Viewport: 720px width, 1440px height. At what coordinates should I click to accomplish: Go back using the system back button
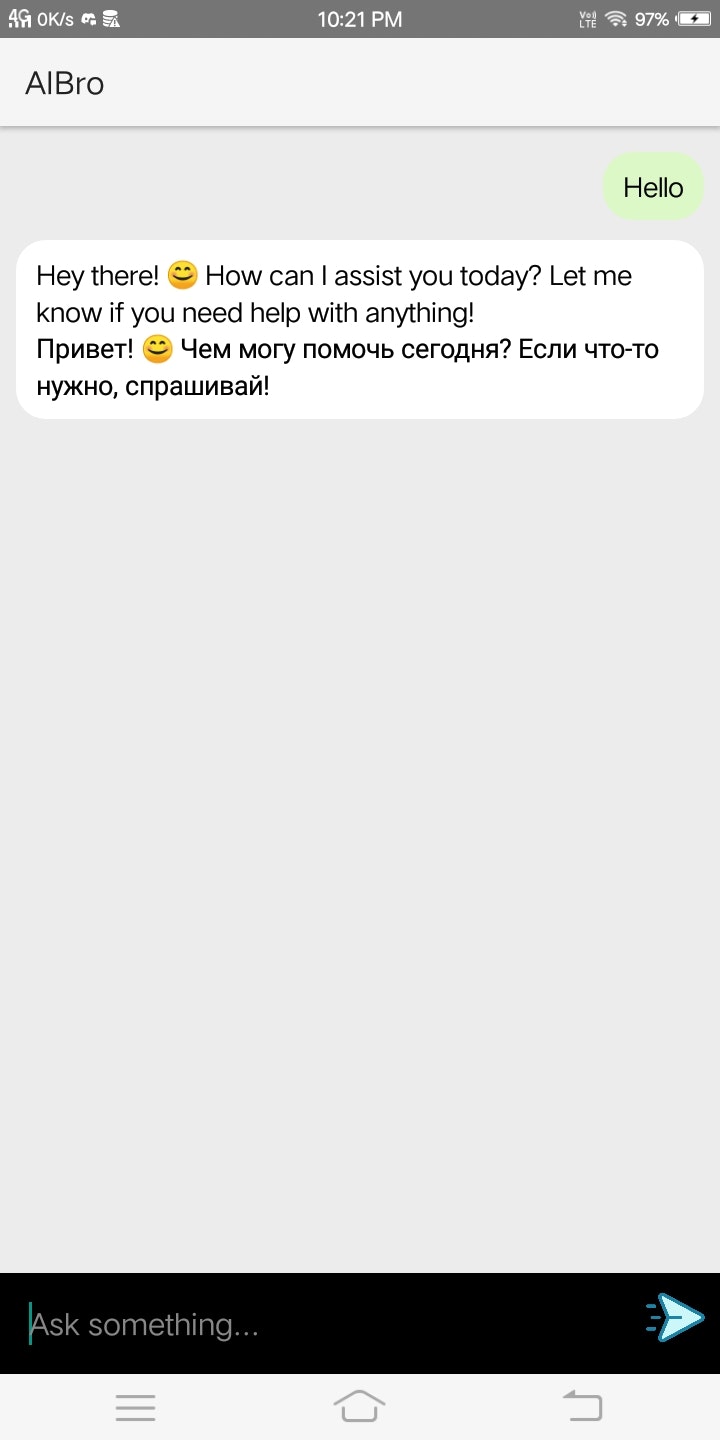pos(582,1406)
